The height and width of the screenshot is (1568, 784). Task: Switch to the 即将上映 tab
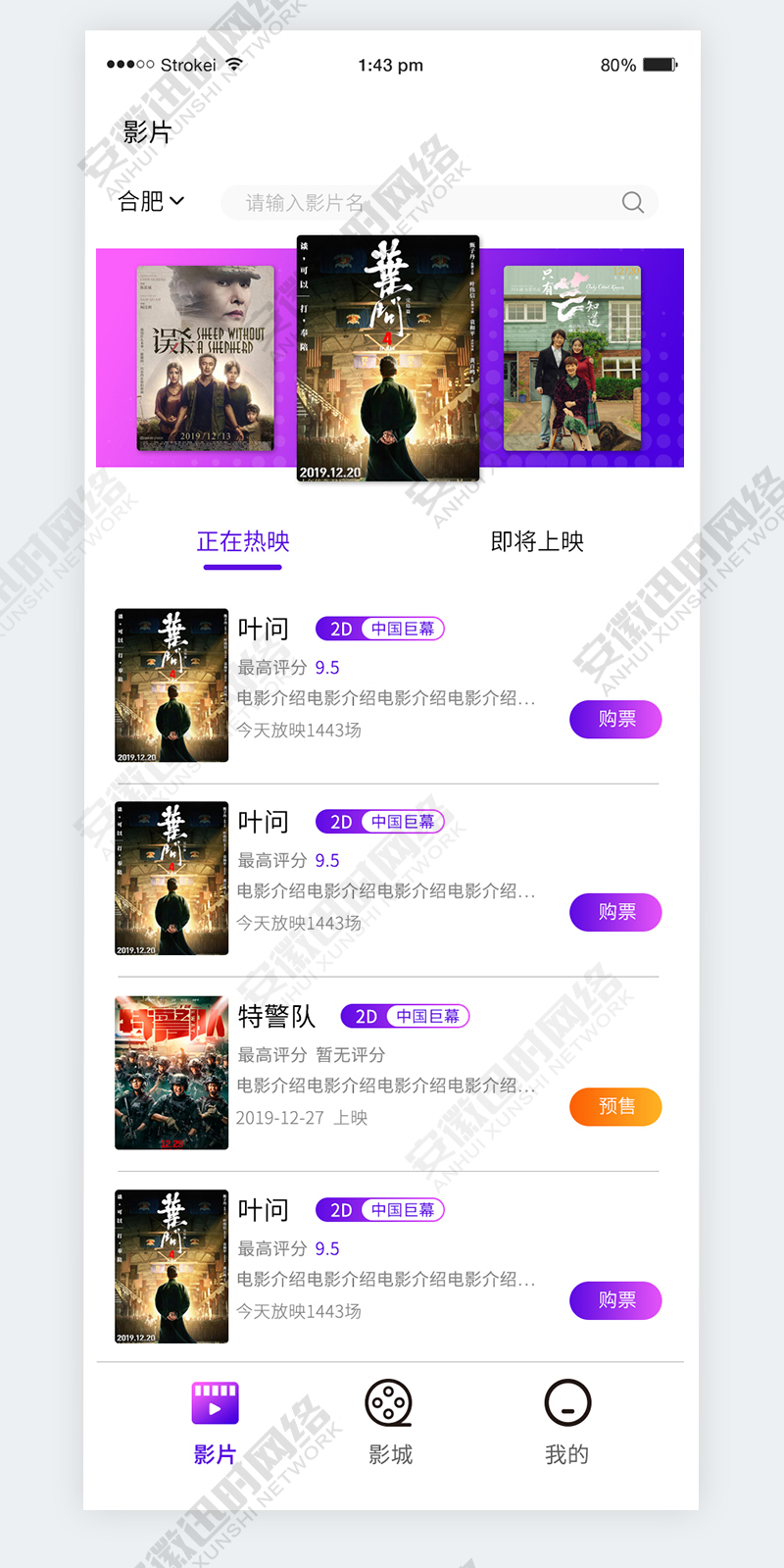click(x=537, y=542)
